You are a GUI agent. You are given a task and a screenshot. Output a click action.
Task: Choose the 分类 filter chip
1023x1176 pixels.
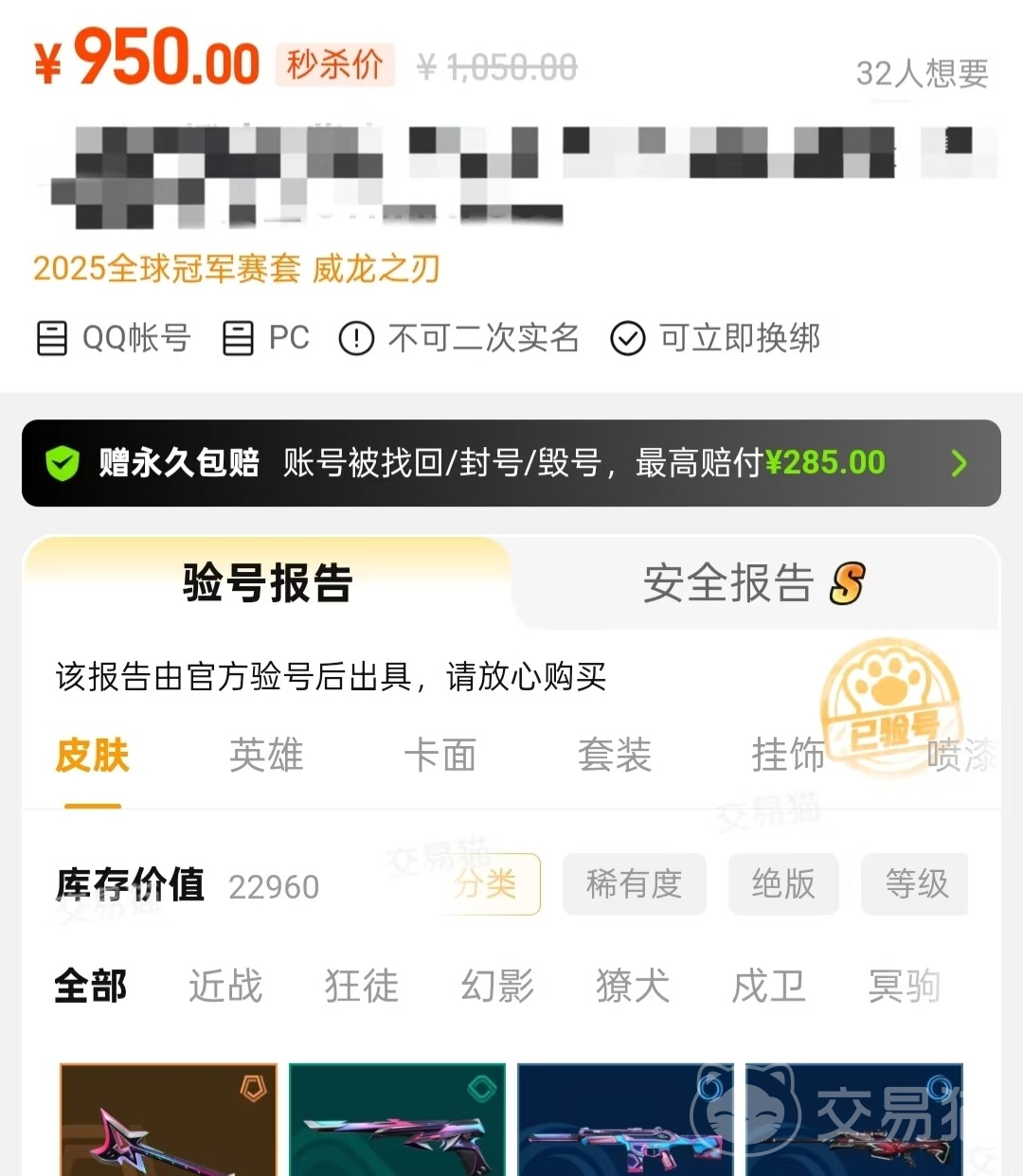[485, 884]
